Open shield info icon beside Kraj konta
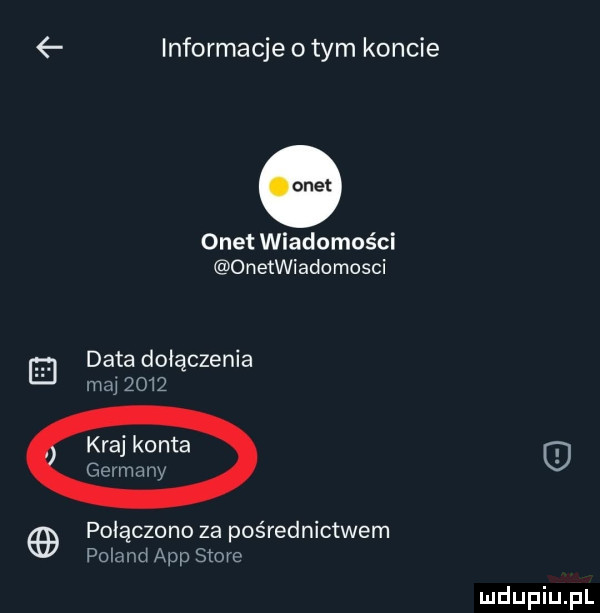 (x=556, y=457)
